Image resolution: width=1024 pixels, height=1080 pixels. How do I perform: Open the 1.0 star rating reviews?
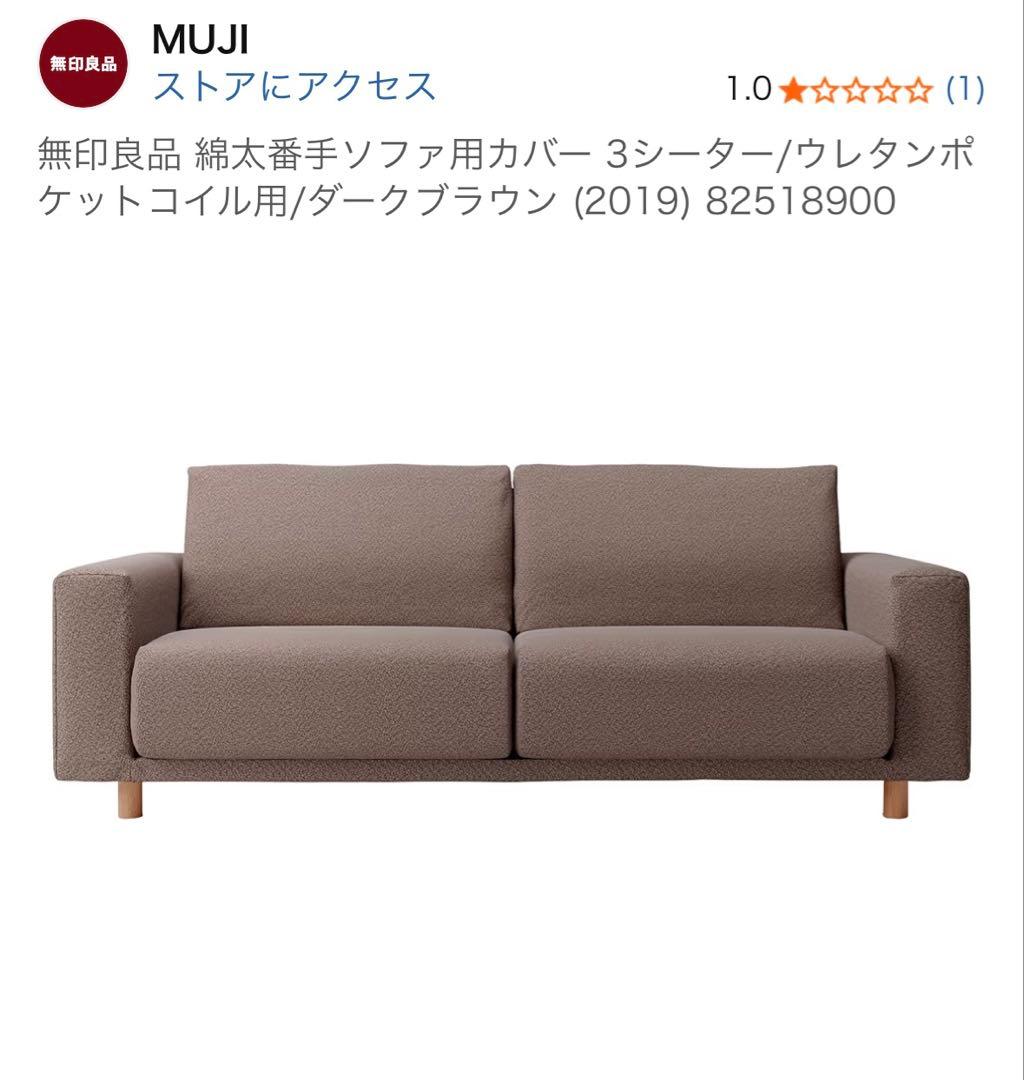pyautogui.click(x=855, y=90)
